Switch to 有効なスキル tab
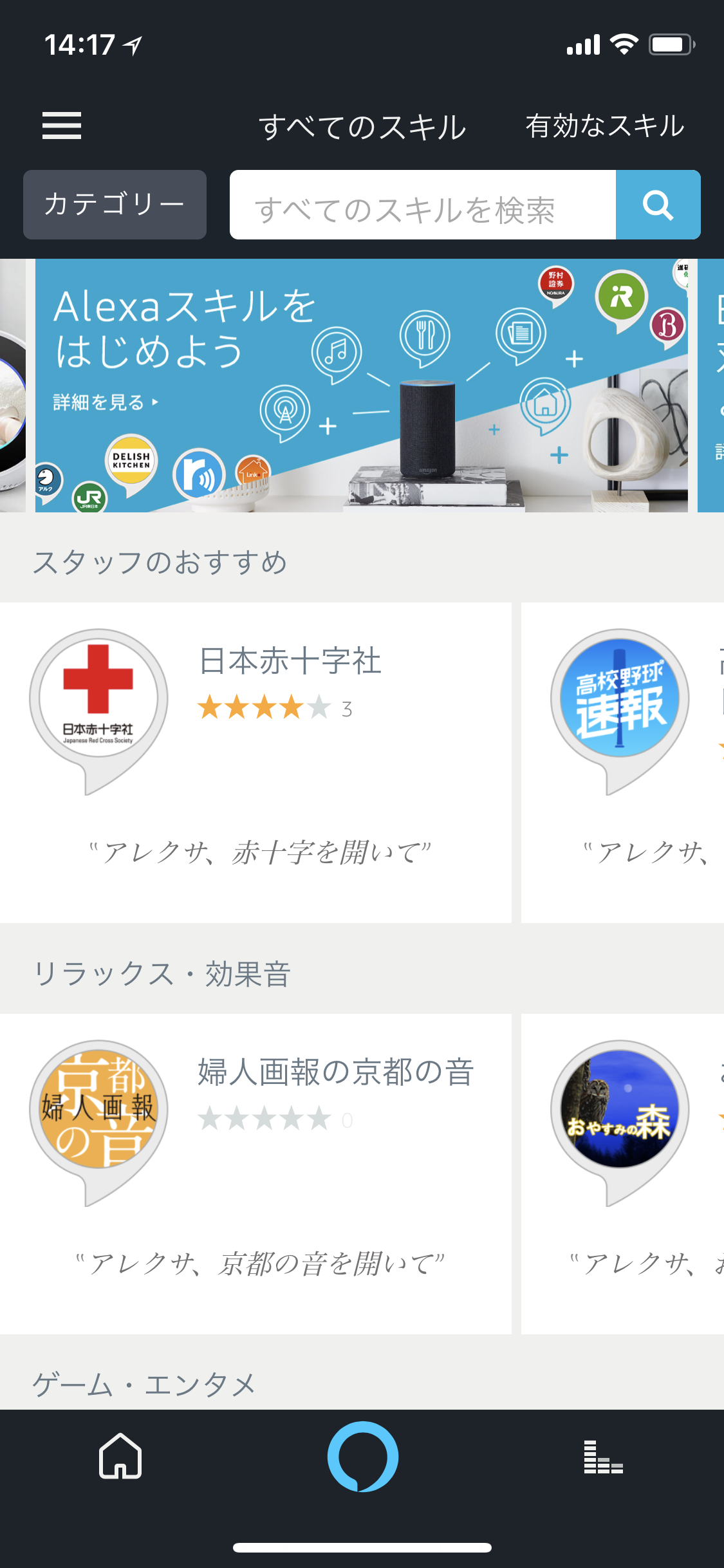 604,126
